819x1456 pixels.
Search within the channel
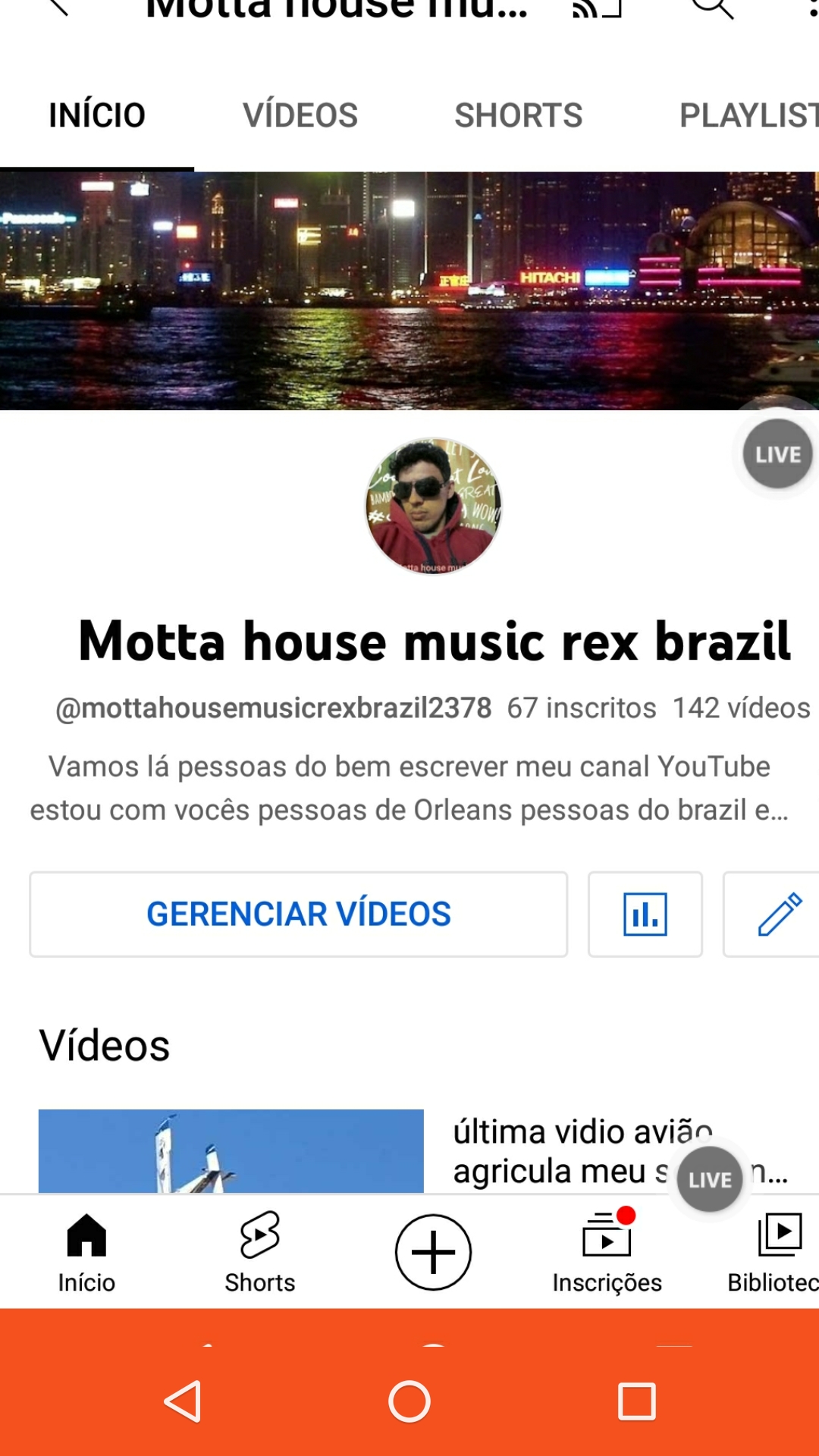(x=711, y=8)
